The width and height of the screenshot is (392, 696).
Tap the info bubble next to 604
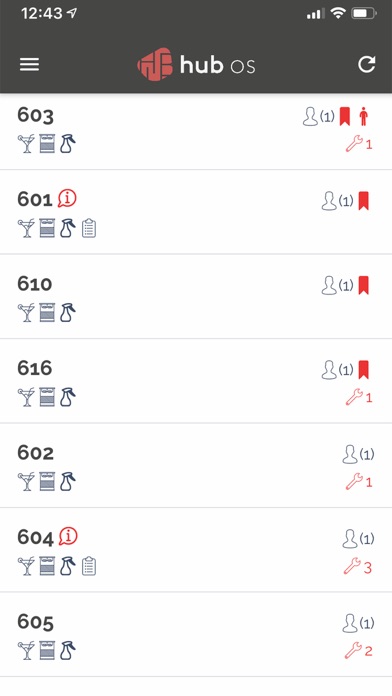click(x=68, y=536)
